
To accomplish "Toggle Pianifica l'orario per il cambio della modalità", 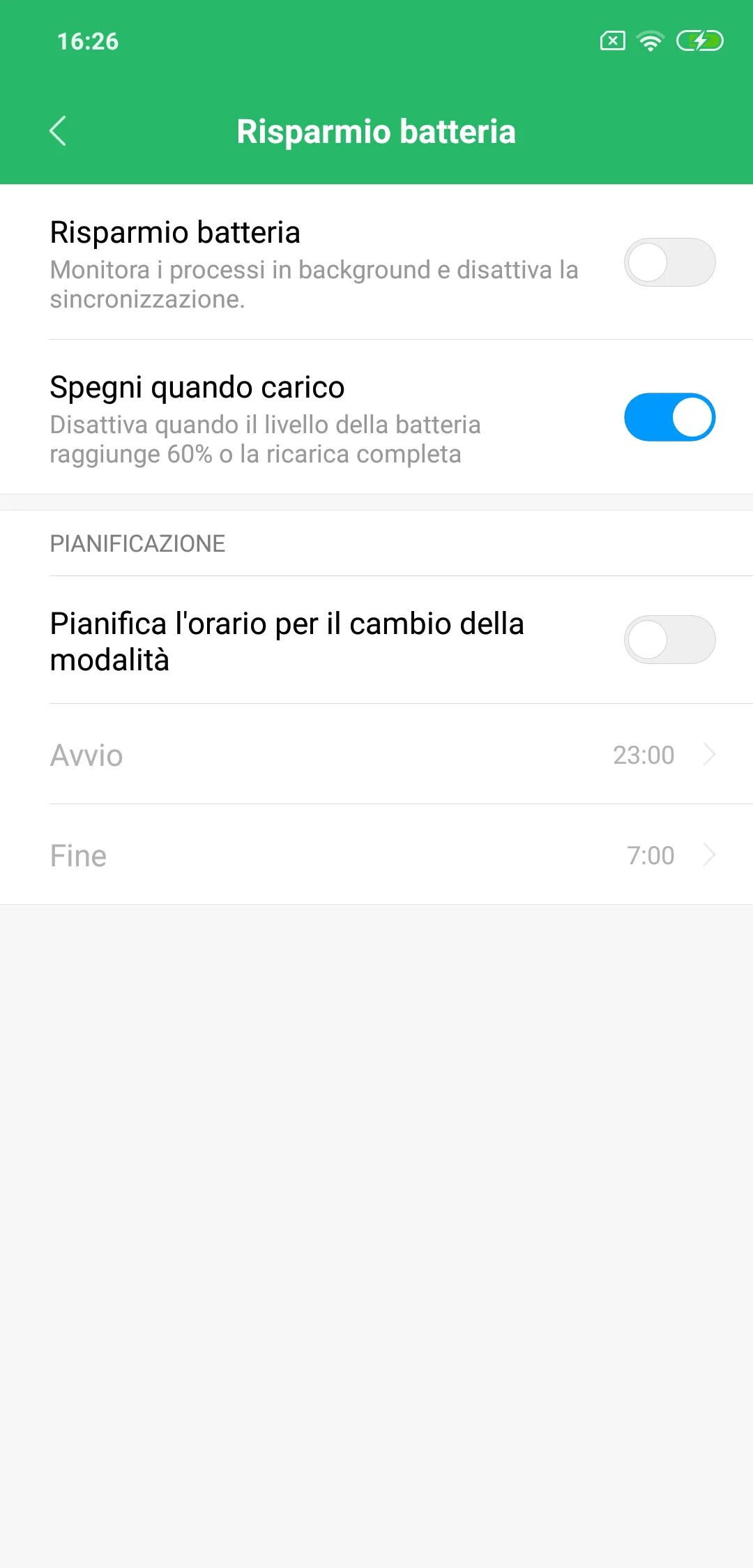I will (x=669, y=640).
